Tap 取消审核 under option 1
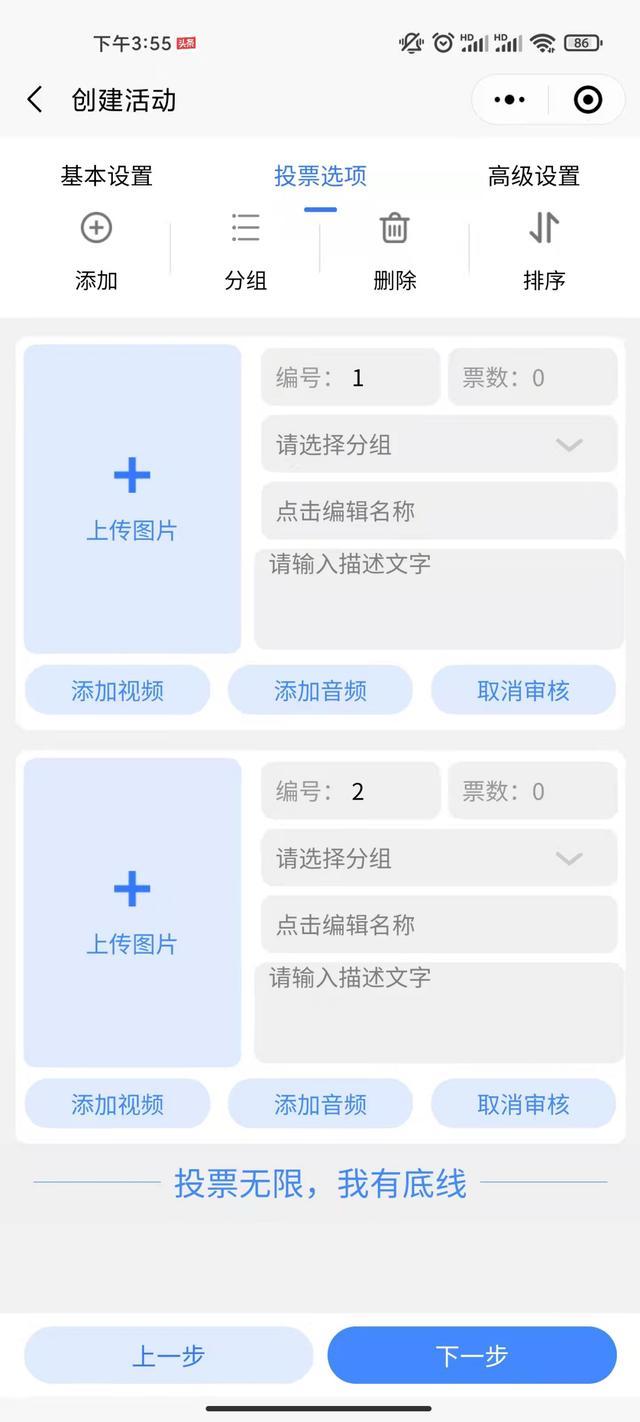This screenshot has width=640, height=1422. [523, 690]
